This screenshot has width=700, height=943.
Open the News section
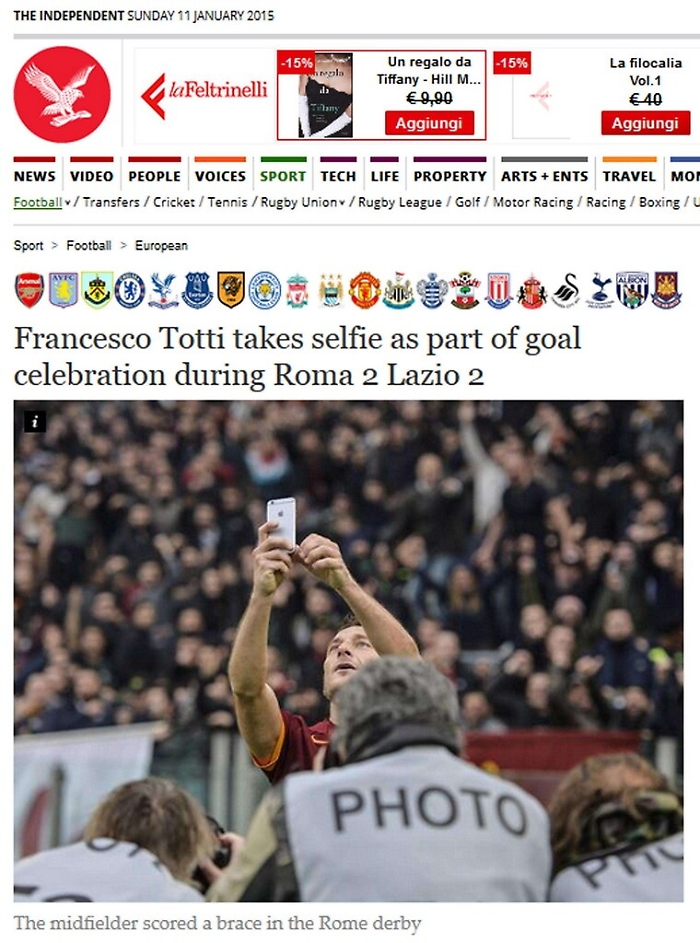[x=35, y=176]
